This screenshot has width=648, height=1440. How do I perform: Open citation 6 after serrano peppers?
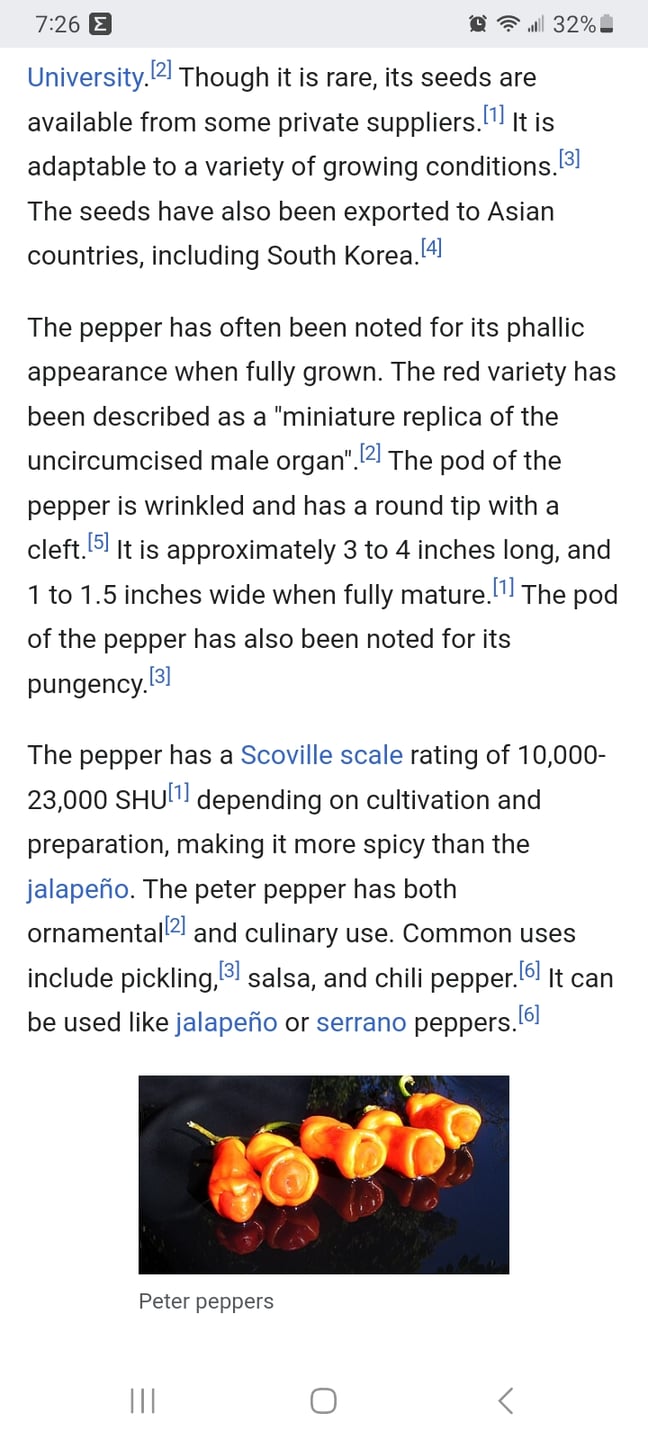pyautogui.click(x=530, y=1016)
